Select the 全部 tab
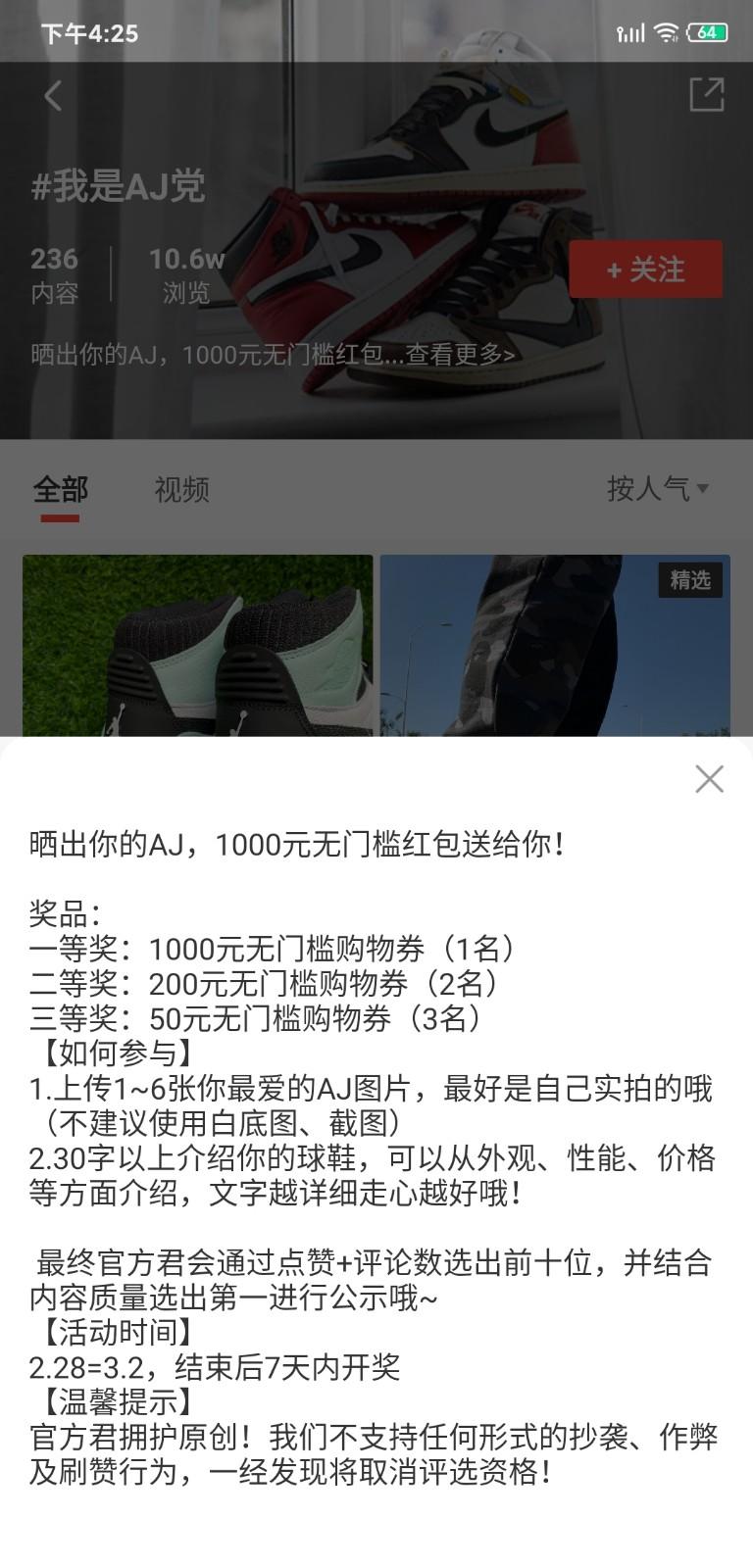753x1568 pixels. [60, 489]
